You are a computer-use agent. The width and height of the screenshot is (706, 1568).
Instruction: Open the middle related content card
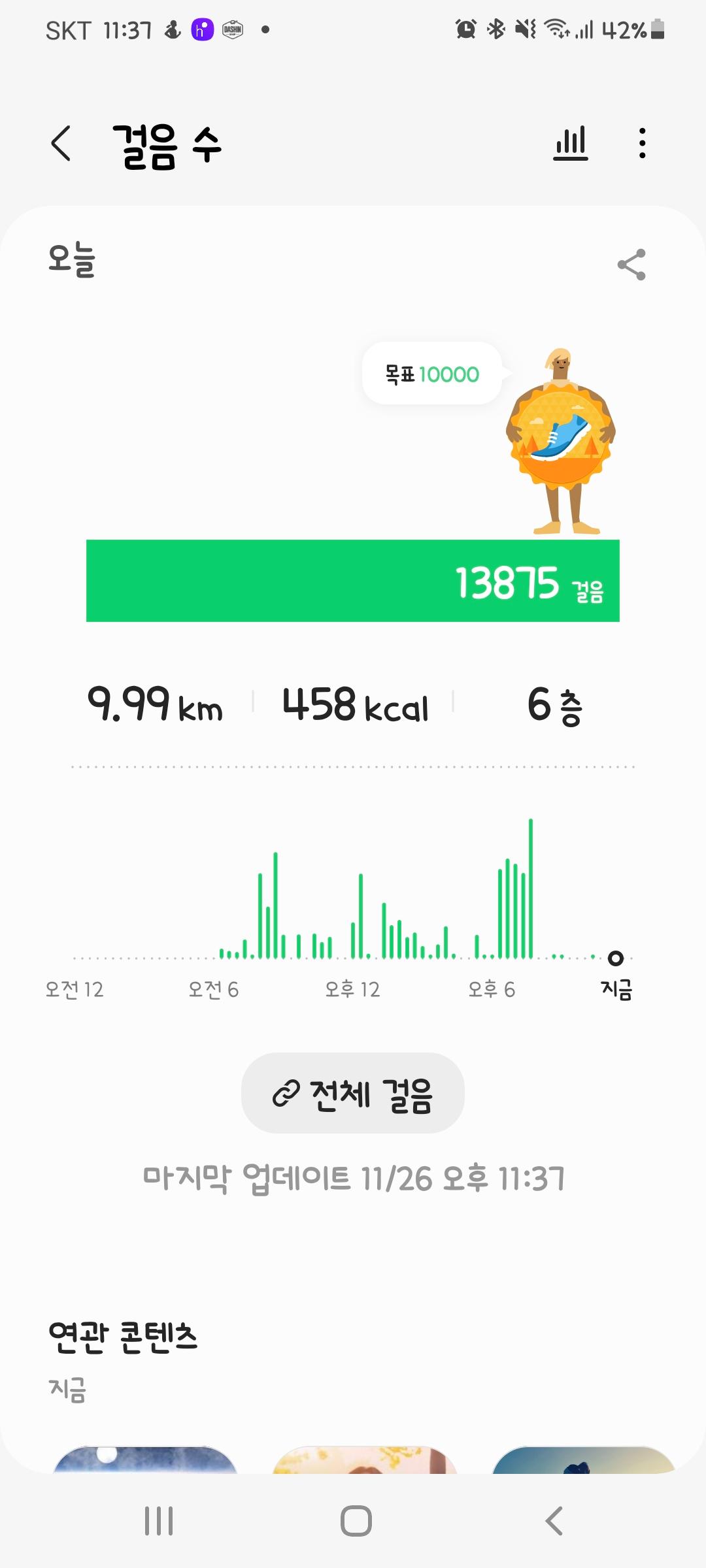364,1461
